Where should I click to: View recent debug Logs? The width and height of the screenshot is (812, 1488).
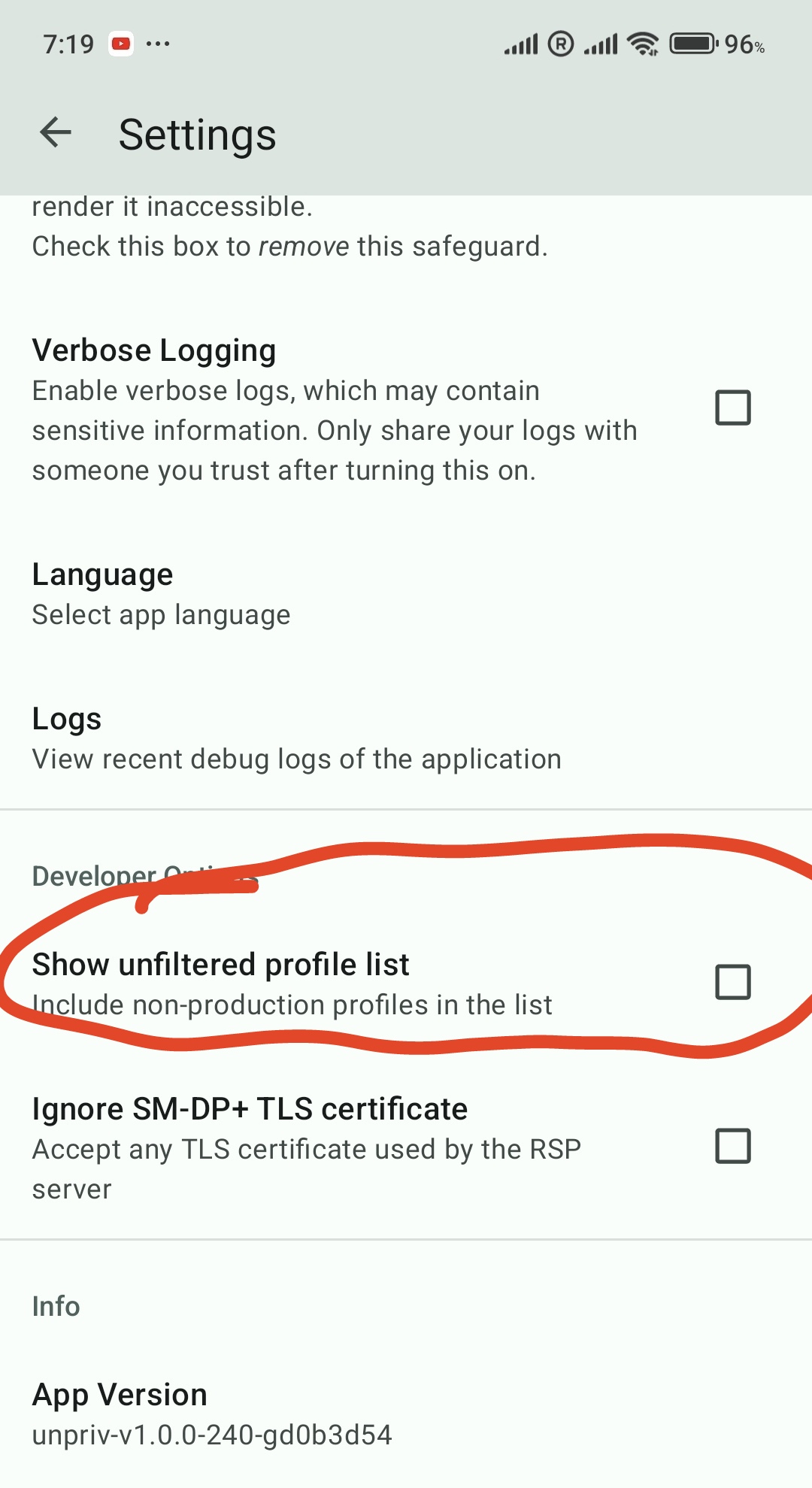click(295, 738)
